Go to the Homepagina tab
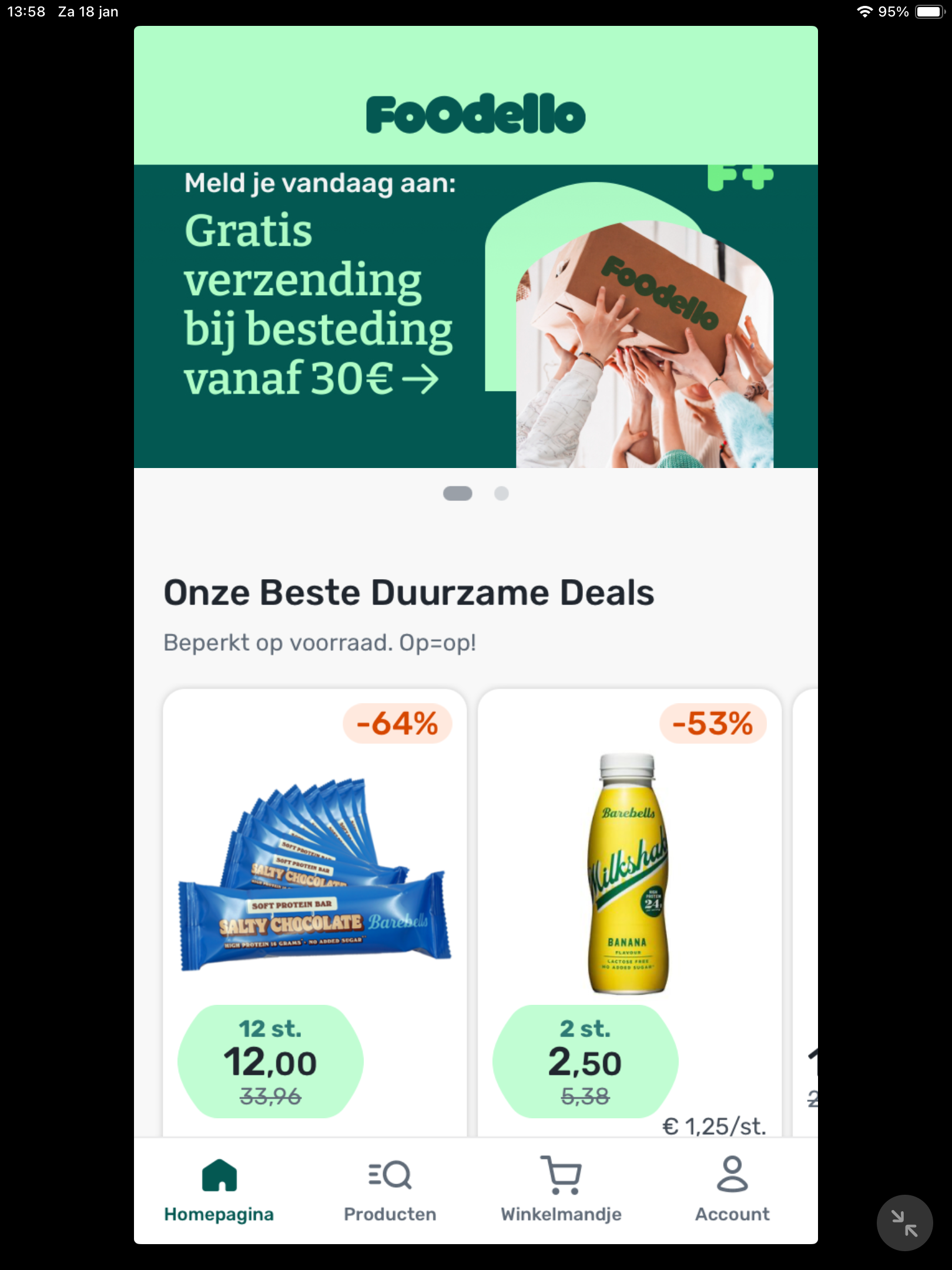 [x=219, y=1190]
